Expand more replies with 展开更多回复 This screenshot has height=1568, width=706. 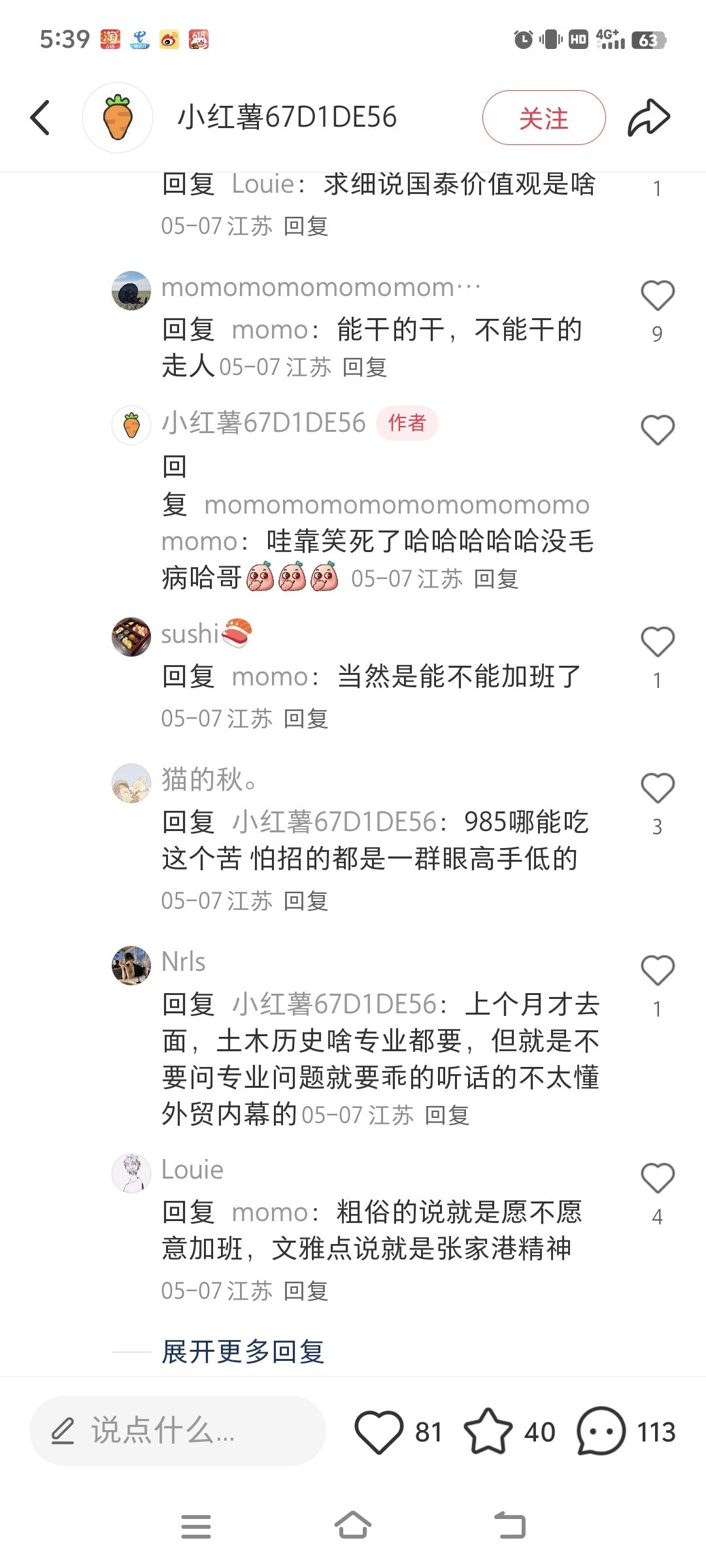[x=243, y=1352]
